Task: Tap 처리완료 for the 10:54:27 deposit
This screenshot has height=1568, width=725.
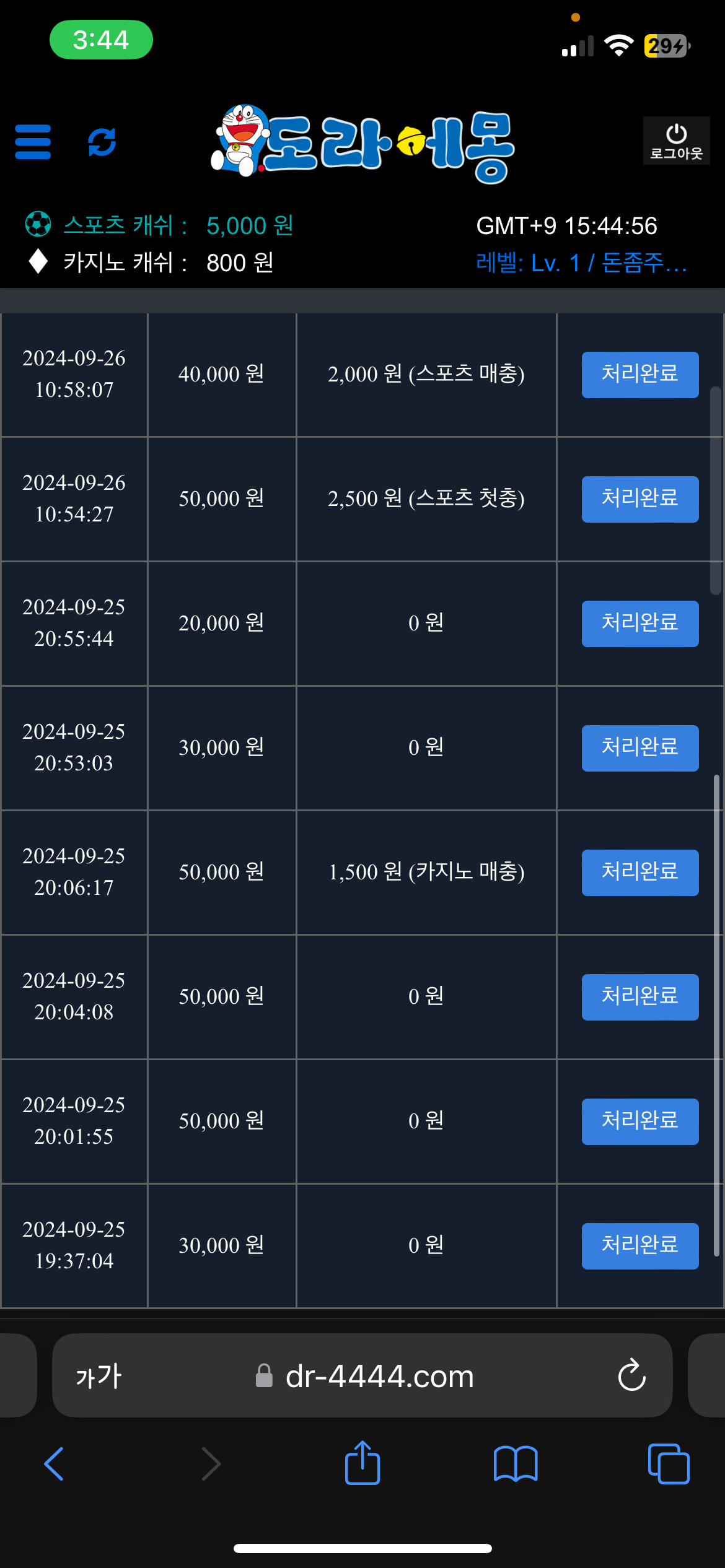Action: [640, 499]
